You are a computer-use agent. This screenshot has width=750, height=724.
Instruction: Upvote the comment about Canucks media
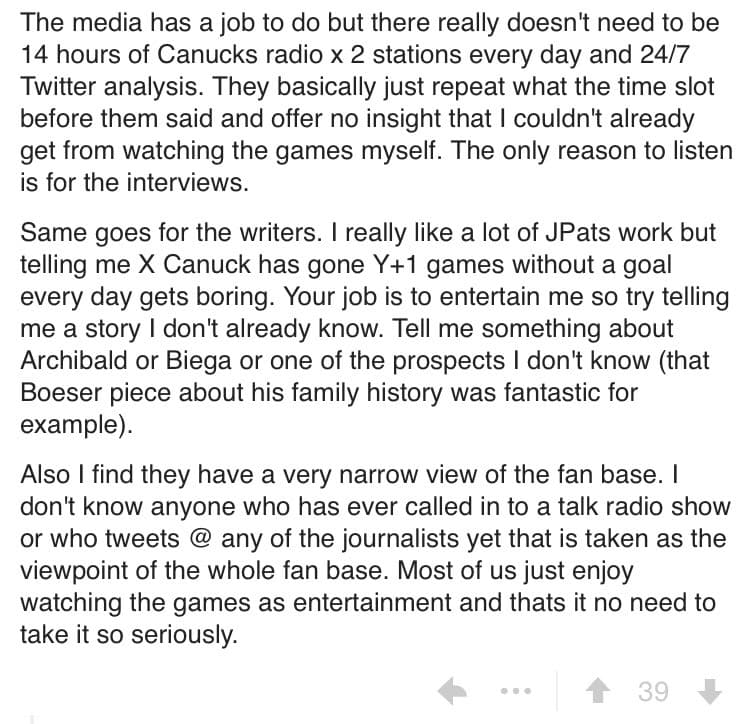tap(602, 691)
